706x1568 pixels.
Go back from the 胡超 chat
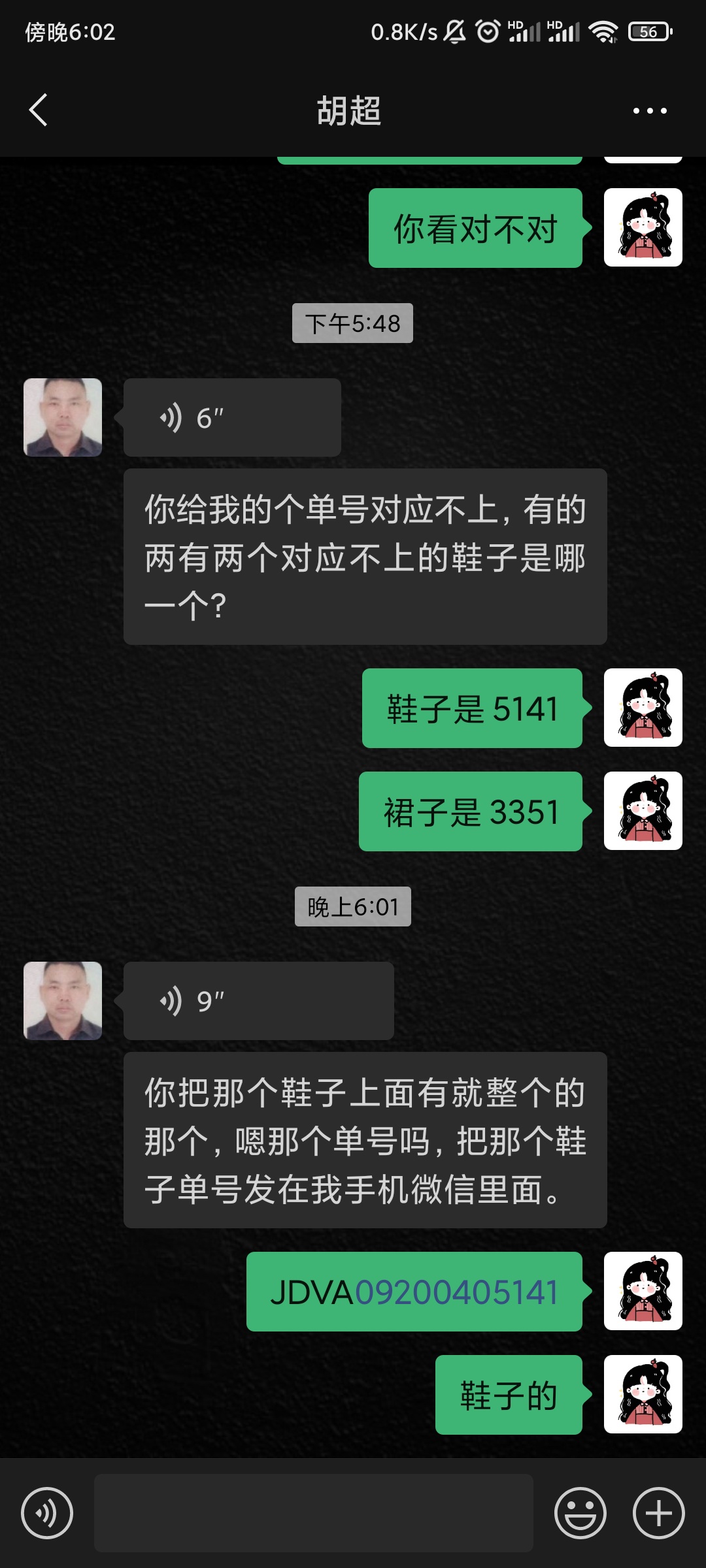pos(39,110)
